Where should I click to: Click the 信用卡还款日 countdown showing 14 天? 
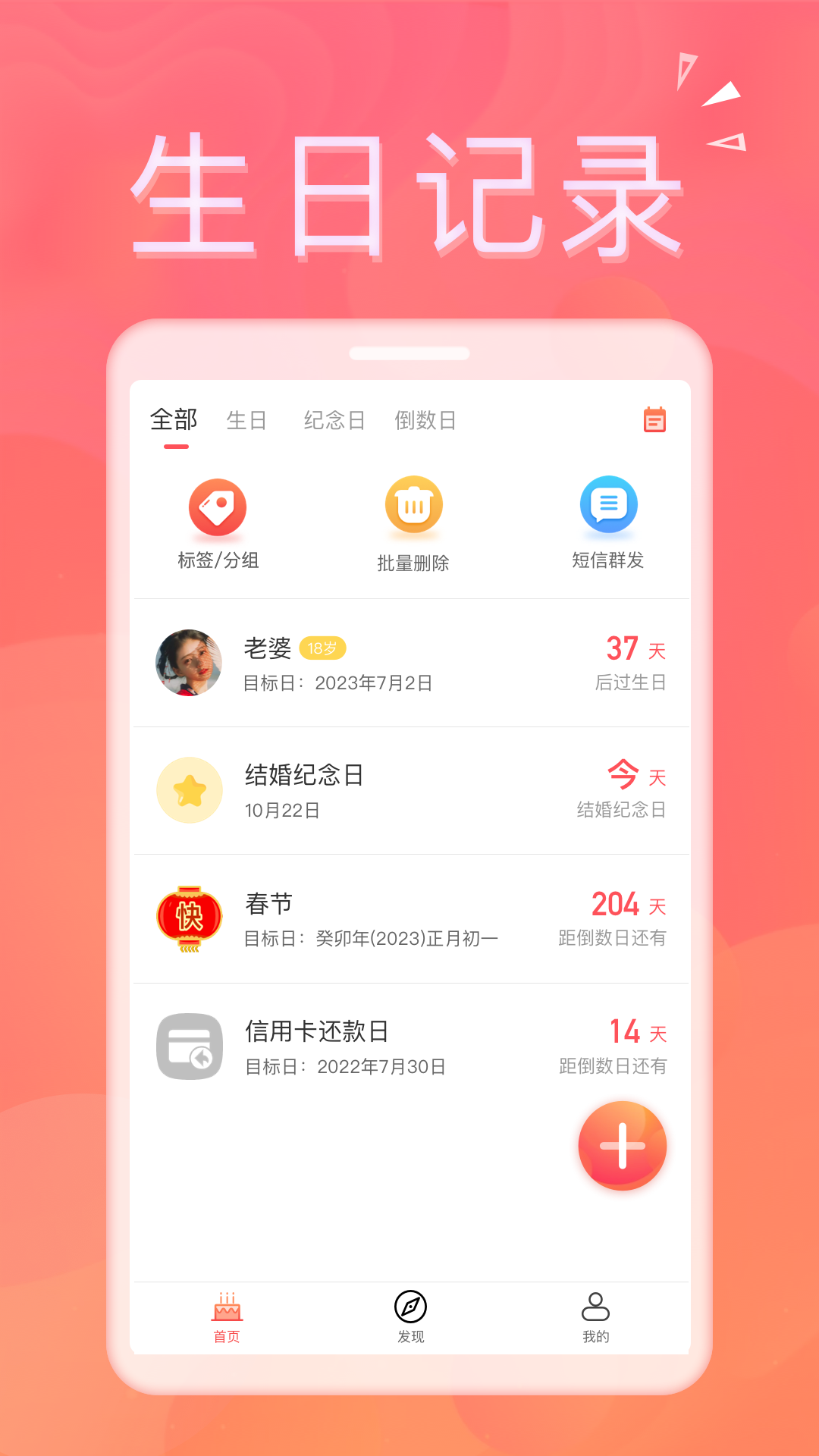coord(409,1046)
